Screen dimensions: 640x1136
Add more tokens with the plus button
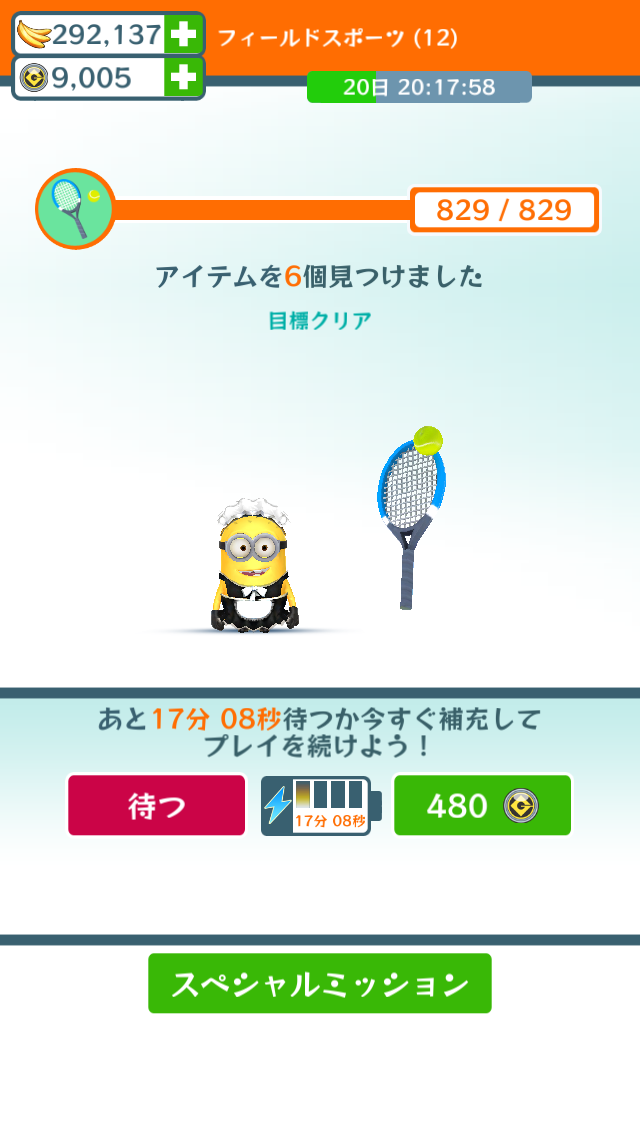coord(183,78)
